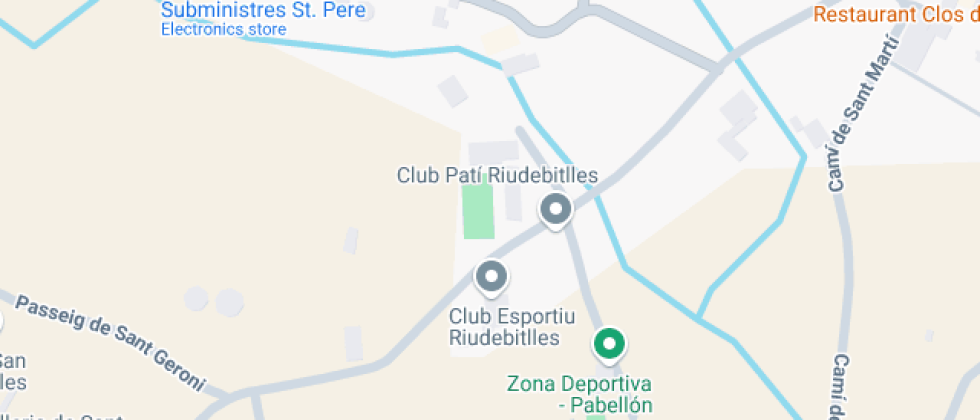View the Restaurant Clos place label
This screenshot has width=980, height=420.
[x=895, y=15]
